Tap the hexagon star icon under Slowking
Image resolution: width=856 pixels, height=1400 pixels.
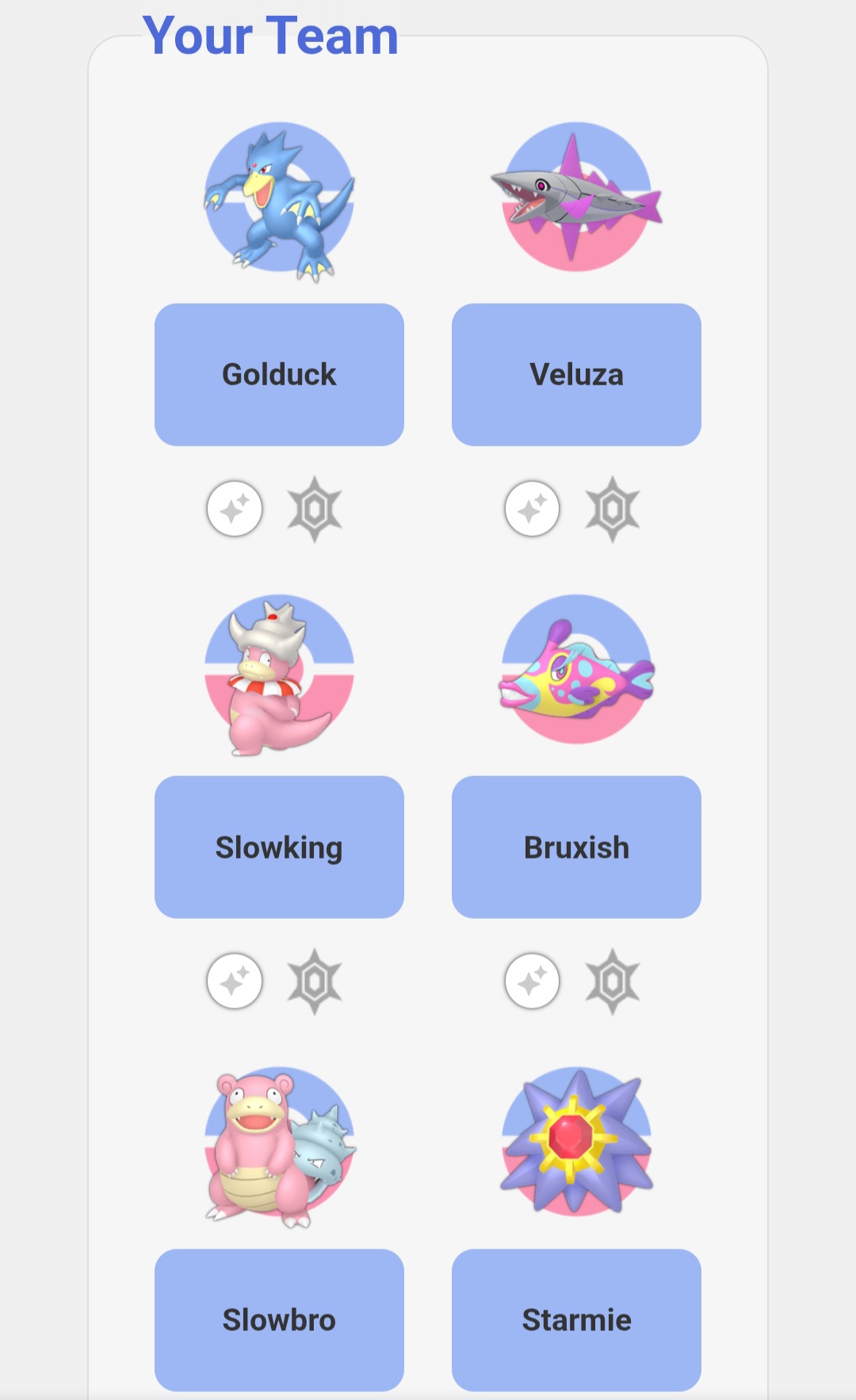(315, 981)
